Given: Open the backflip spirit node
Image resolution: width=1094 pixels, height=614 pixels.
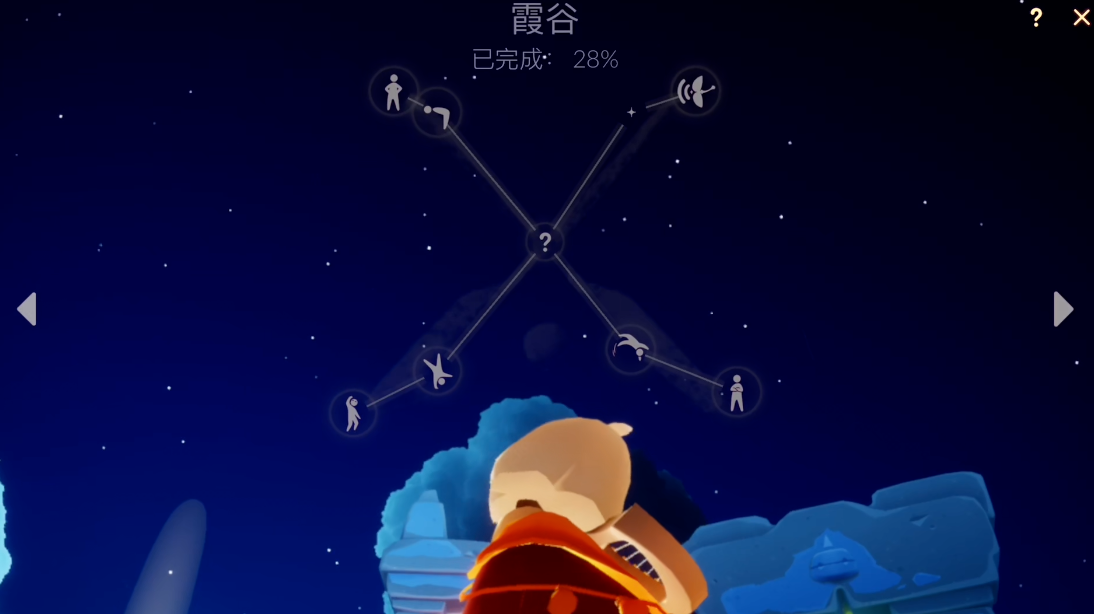Looking at the screenshot, I should coord(630,348).
